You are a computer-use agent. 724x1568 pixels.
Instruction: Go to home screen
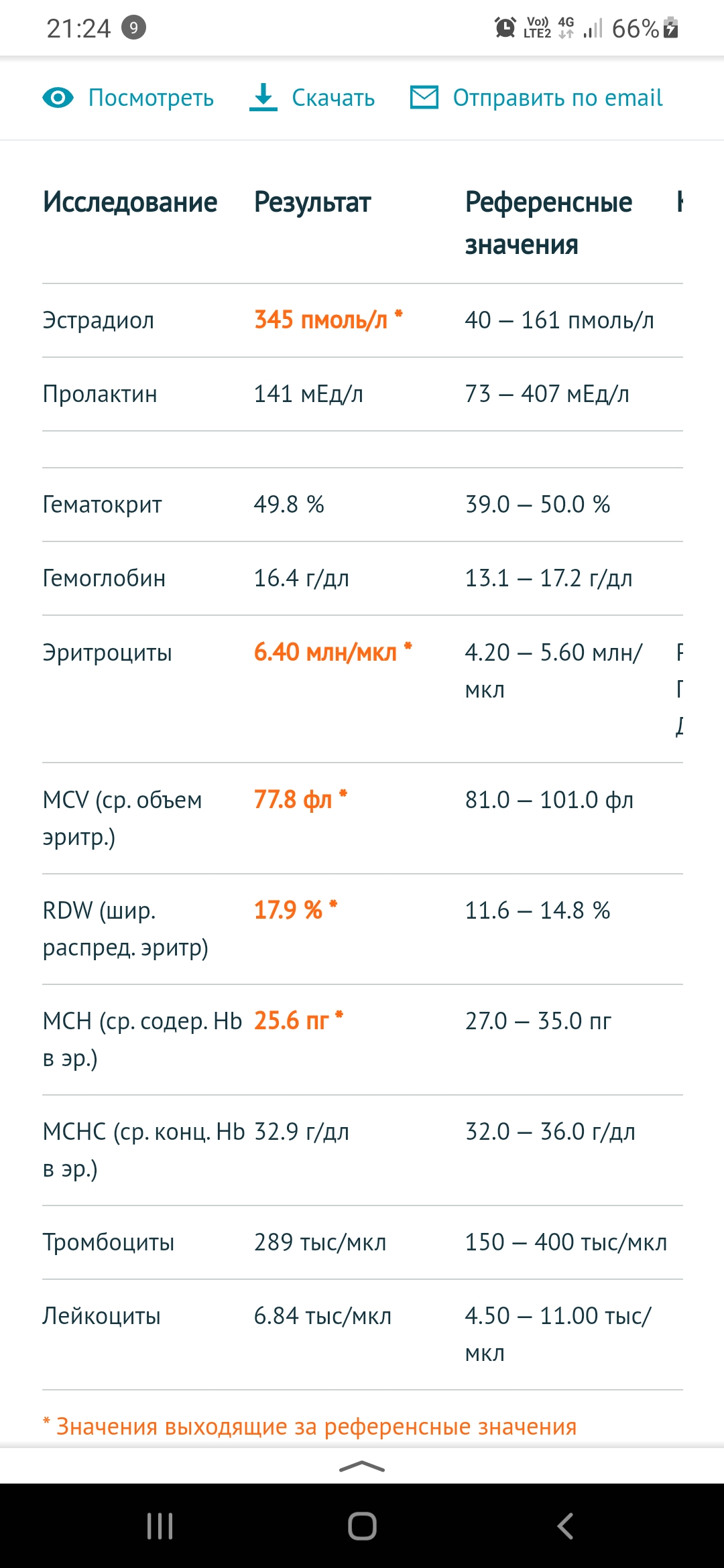pyautogui.click(x=362, y=1526)
